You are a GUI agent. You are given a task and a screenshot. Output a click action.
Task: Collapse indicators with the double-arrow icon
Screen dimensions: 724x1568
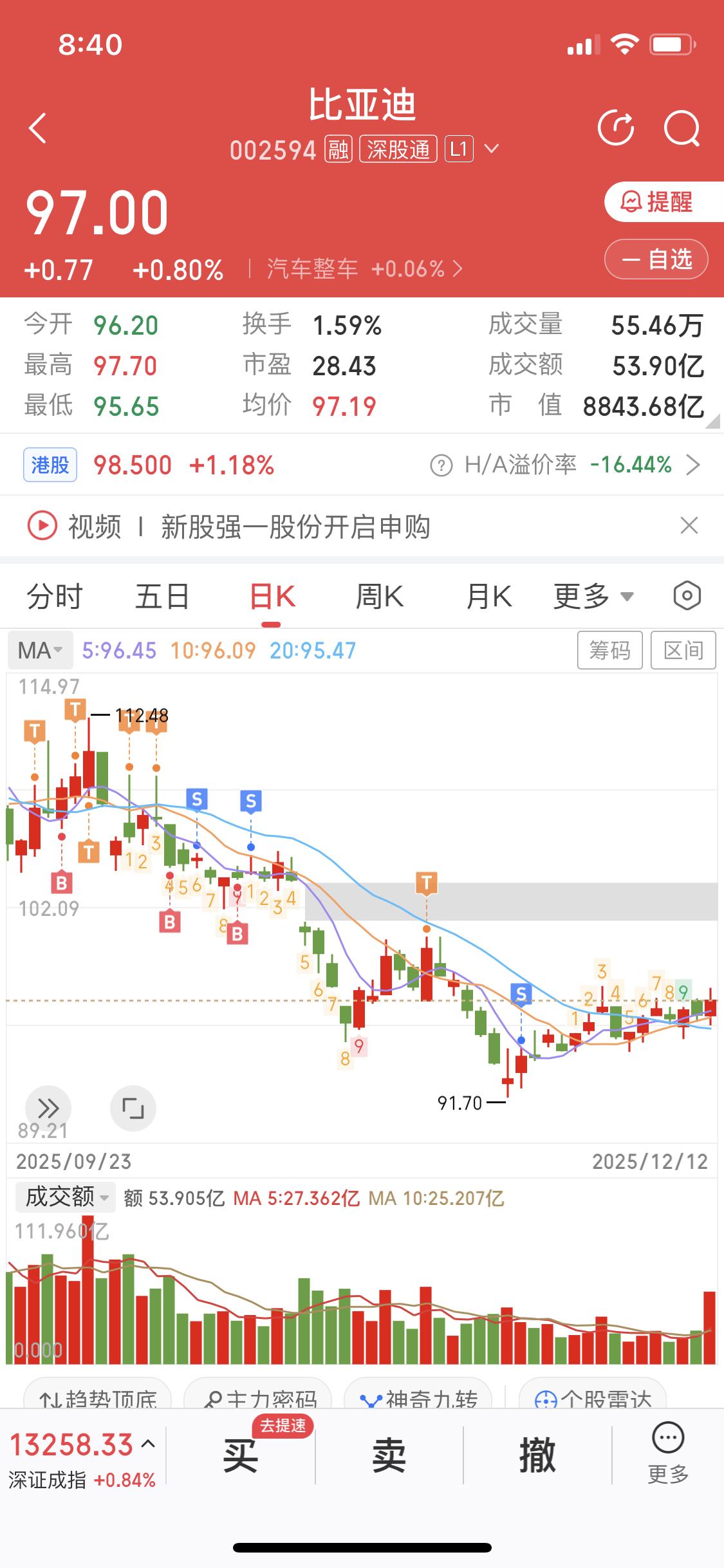pos(48,1108)
